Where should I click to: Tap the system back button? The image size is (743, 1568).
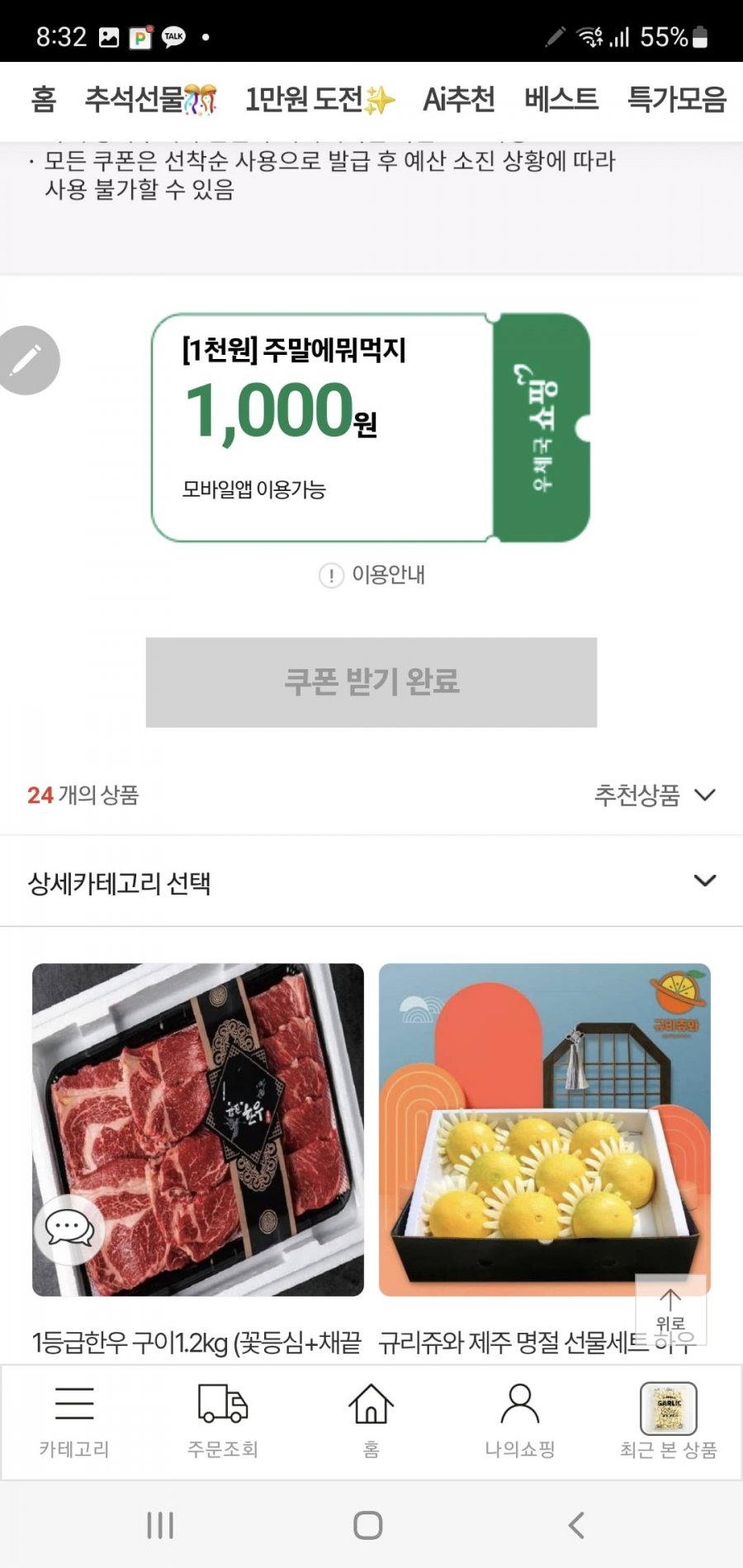(576, 1525)
